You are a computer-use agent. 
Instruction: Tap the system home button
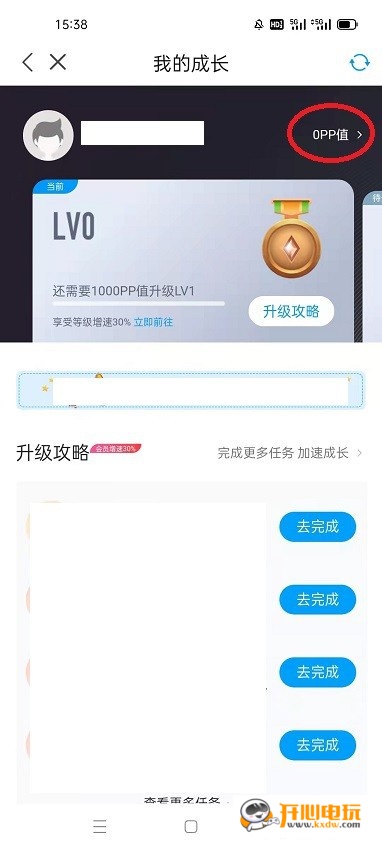pos(191,826)
